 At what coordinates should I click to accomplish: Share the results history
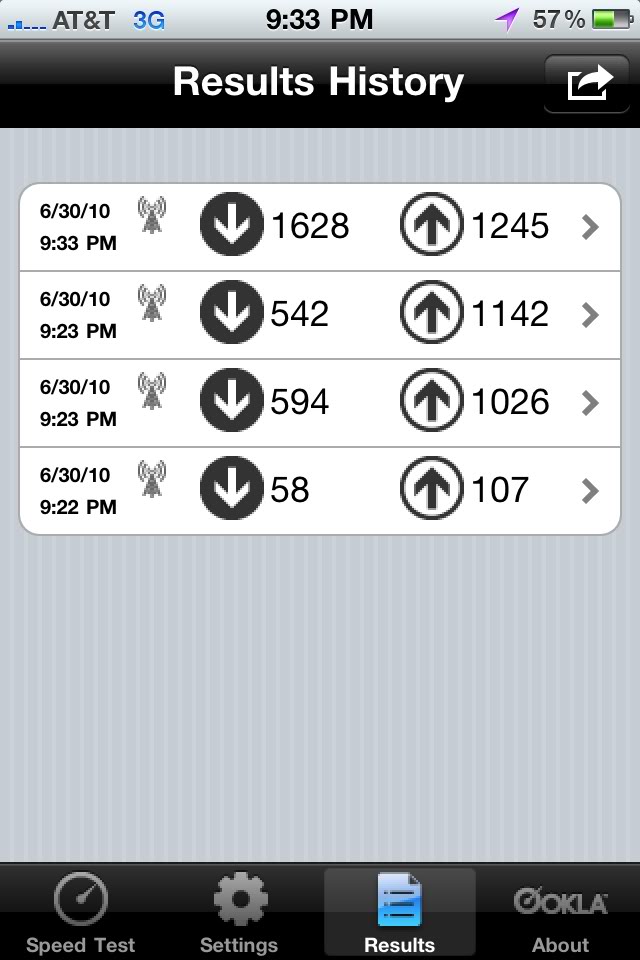pyautogui.click(x=588, y=83)
